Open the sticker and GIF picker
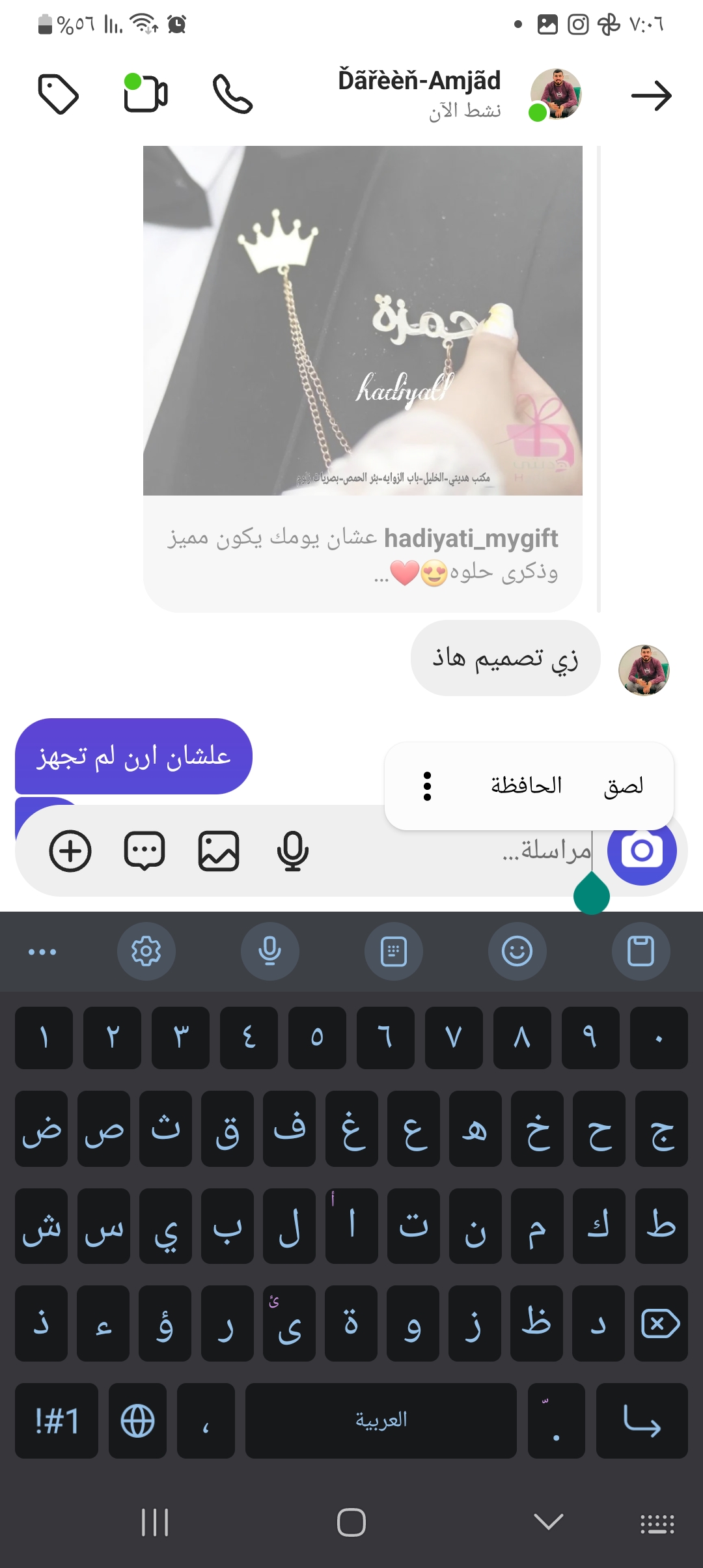703x1568 pixels. click(145, 850)
